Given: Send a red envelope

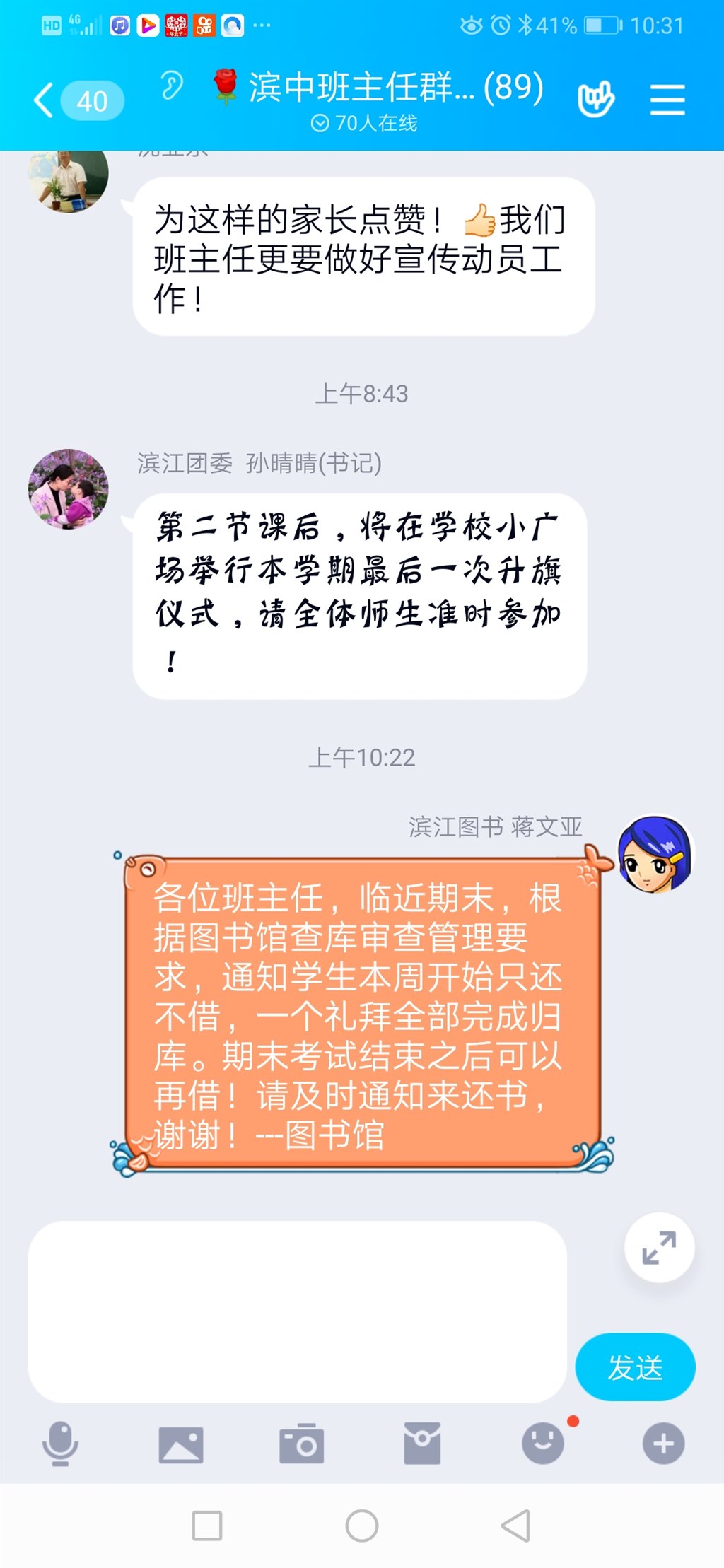Looking at the screenshot, I should tap(422, 1443).
